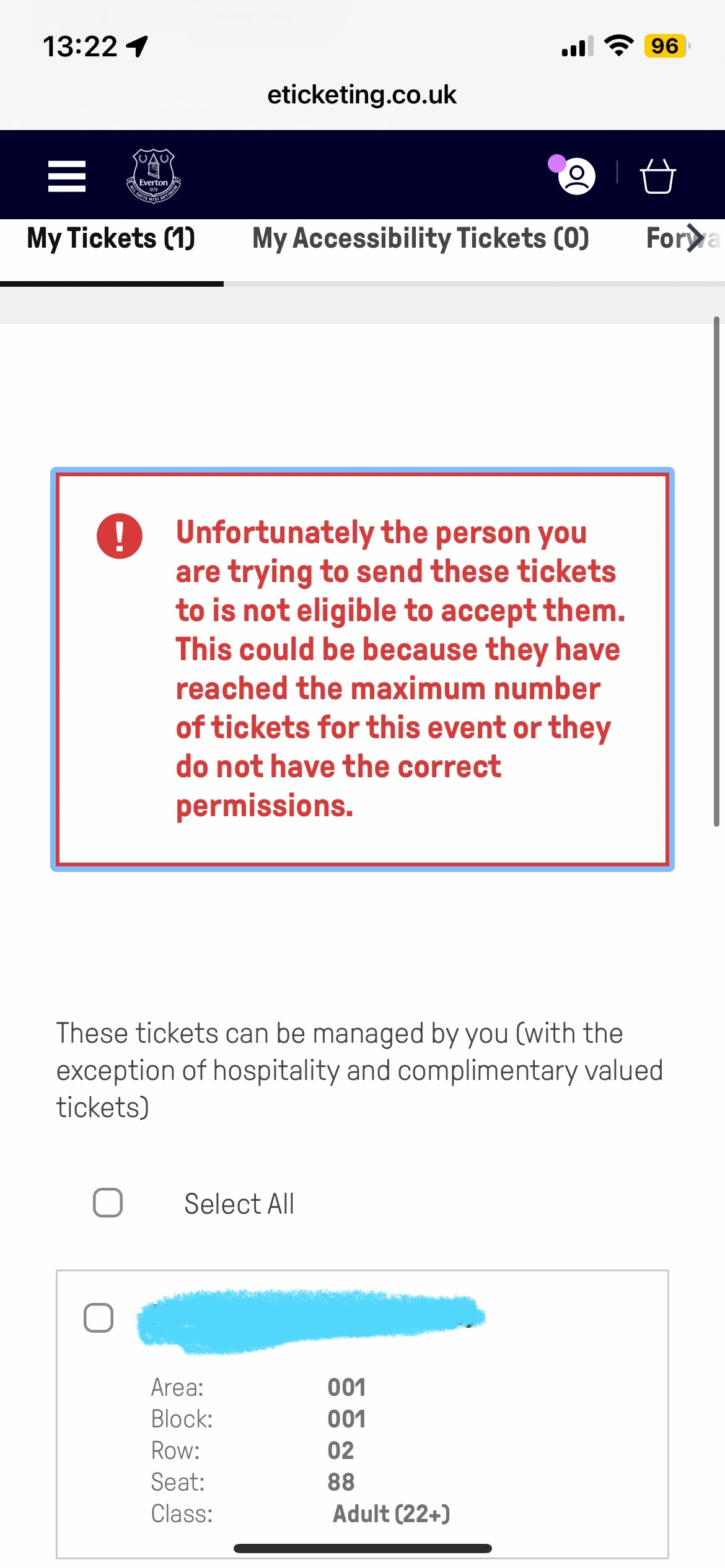Image resolution: width=725 pixels, height=1568 pixels.
Task: Show more tabs with the right arrow
Action: coord(695,238)
